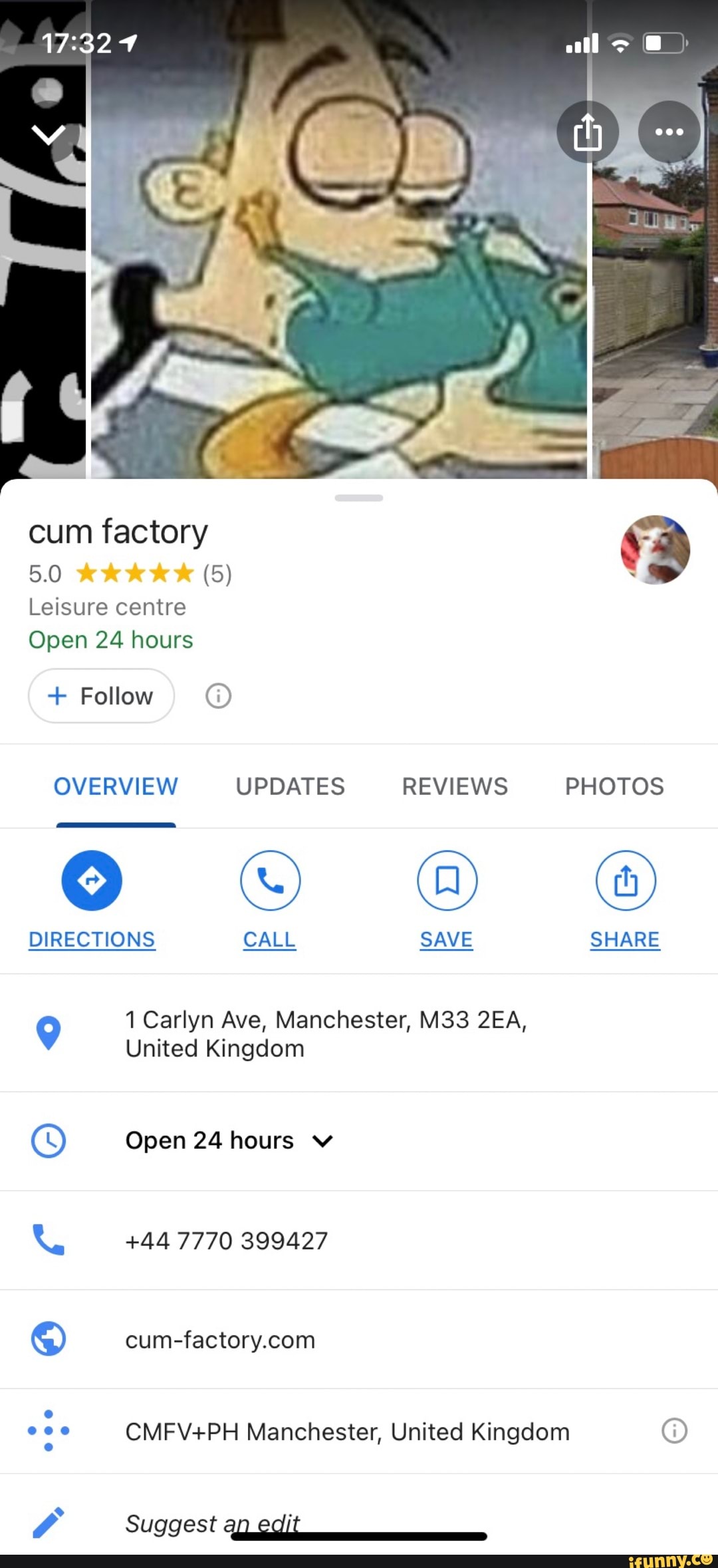Open the 1 Carlyn Ave address row

click(x=326, y=1033)
